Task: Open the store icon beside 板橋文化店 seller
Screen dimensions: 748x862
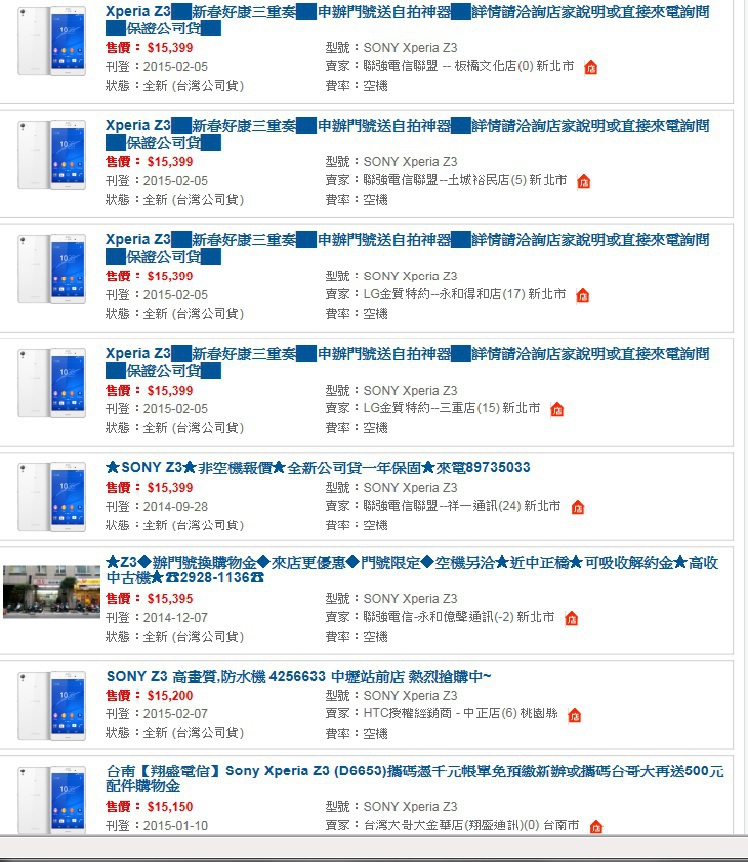Action: [590, 68]
